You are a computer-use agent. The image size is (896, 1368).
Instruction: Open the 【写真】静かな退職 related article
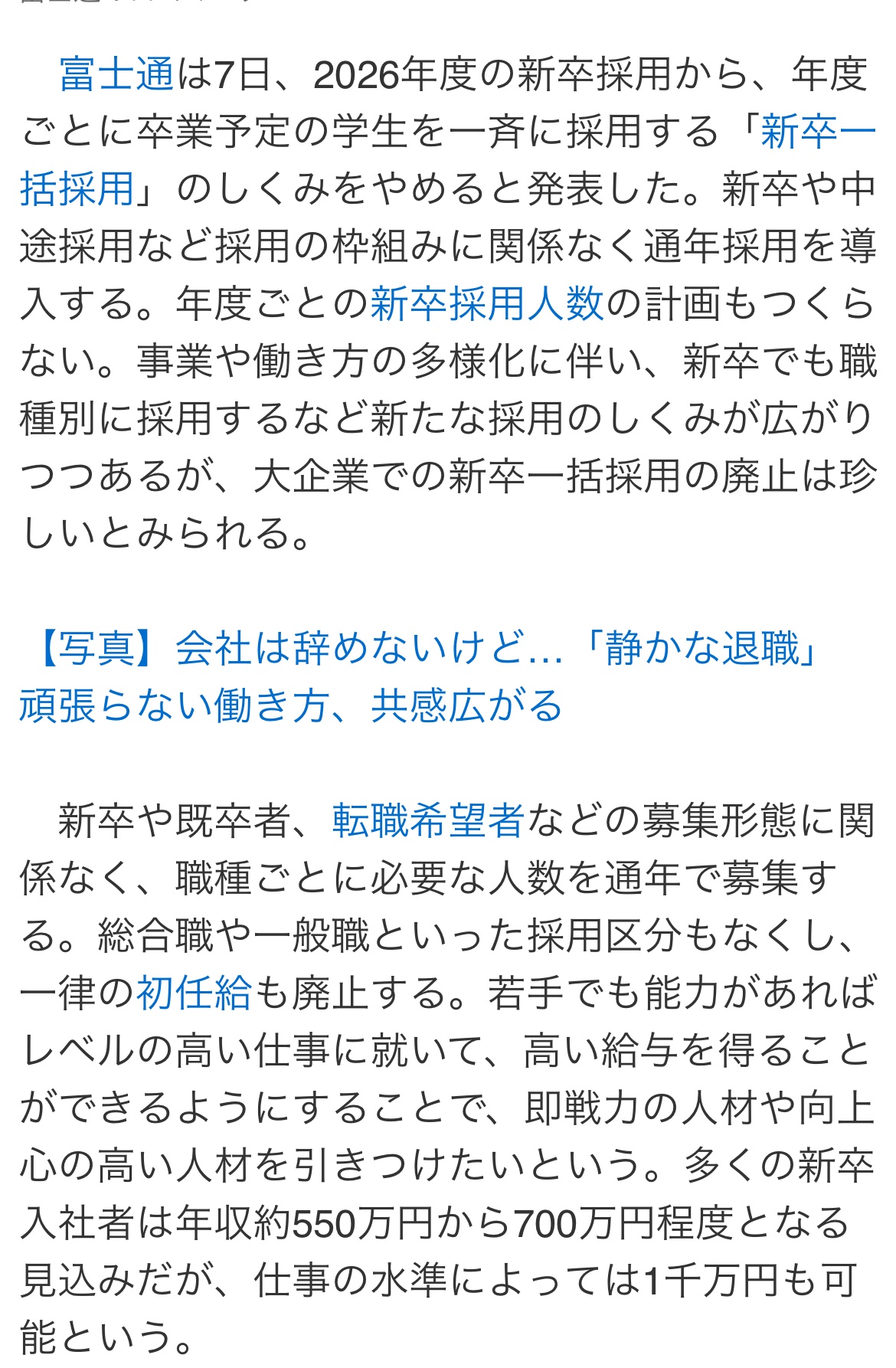pyautogui.click(x=421, y=650)
